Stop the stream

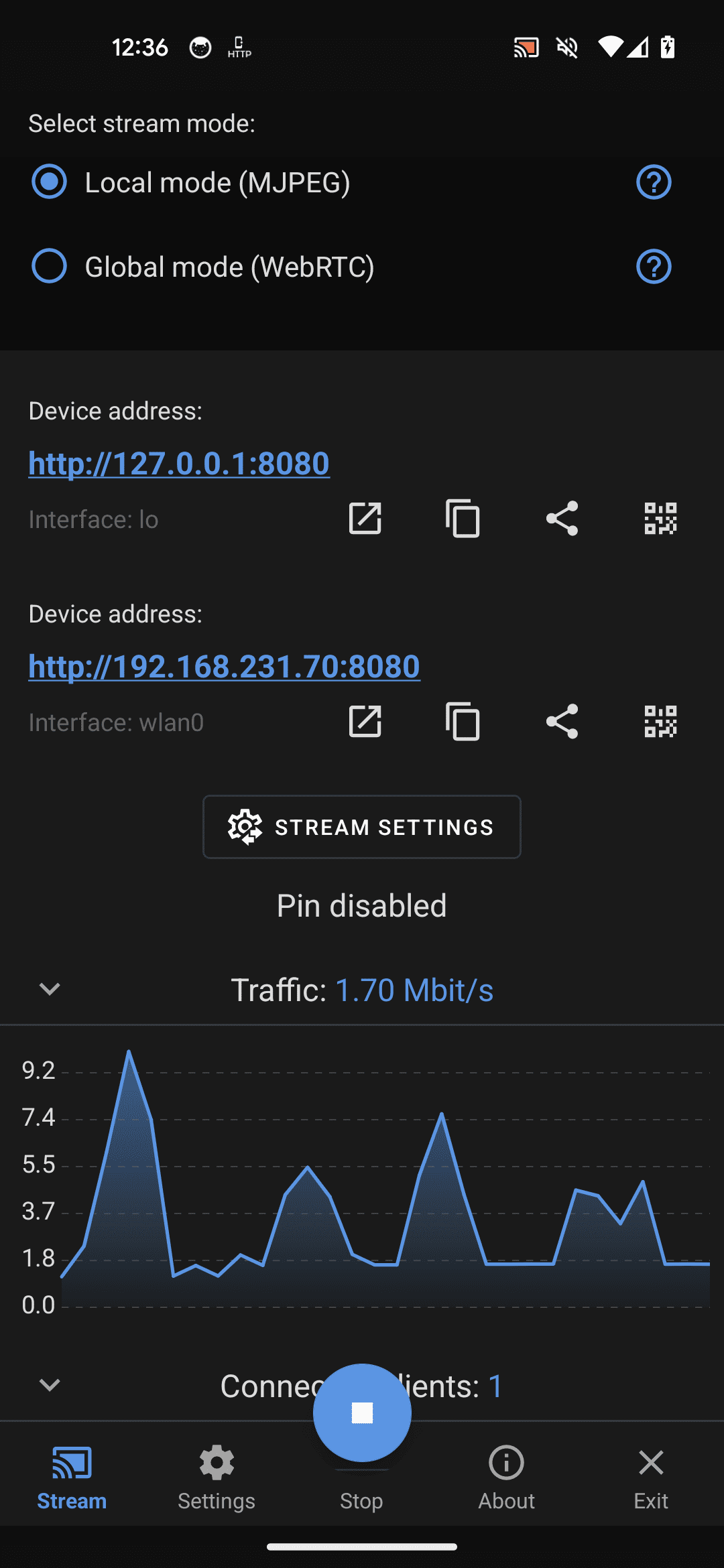pyautogui.click(x=362, y=1413)
